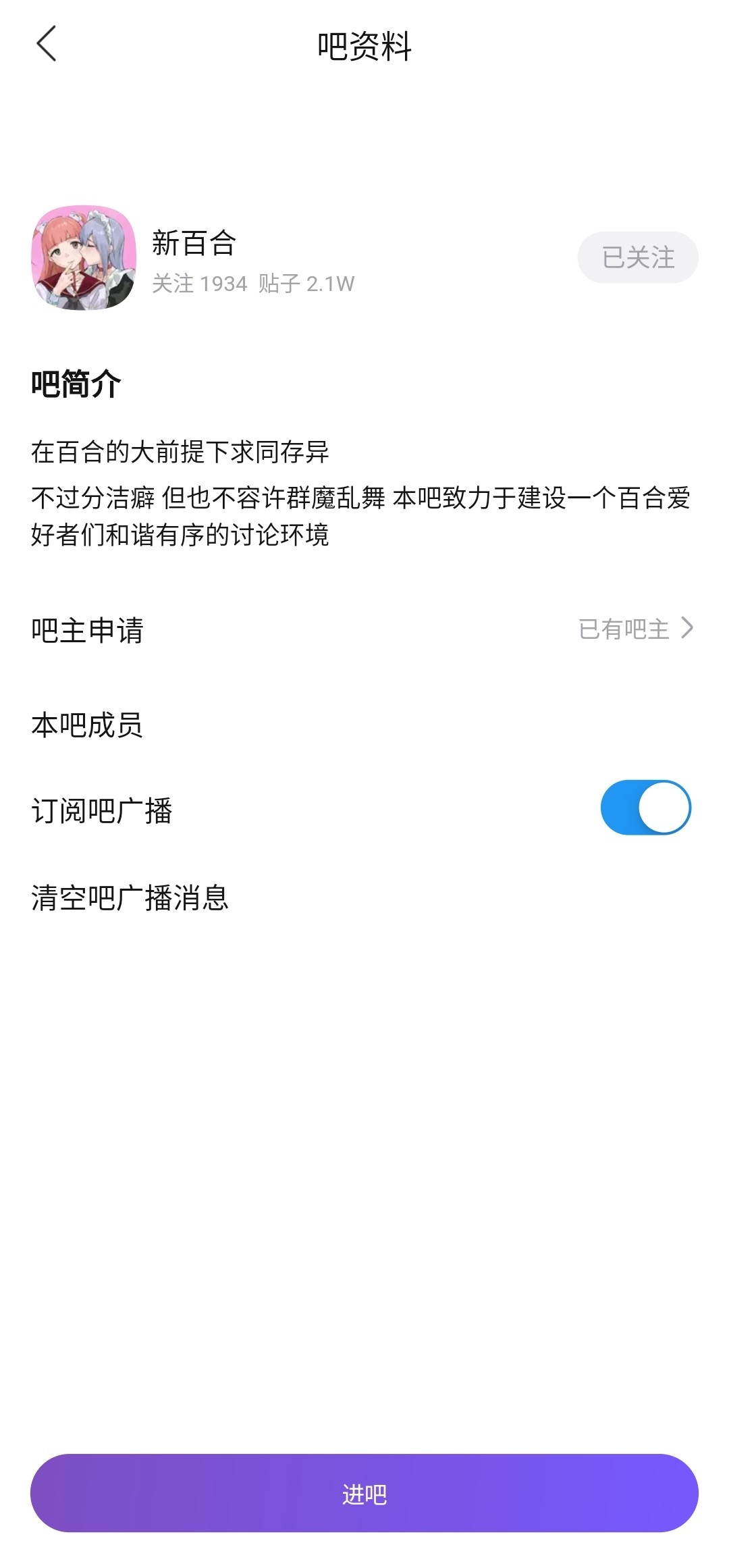This screenshot has width=729, height=1568.
Task: Tap the 已关注 button to unfollow
Action: point(638,257)
